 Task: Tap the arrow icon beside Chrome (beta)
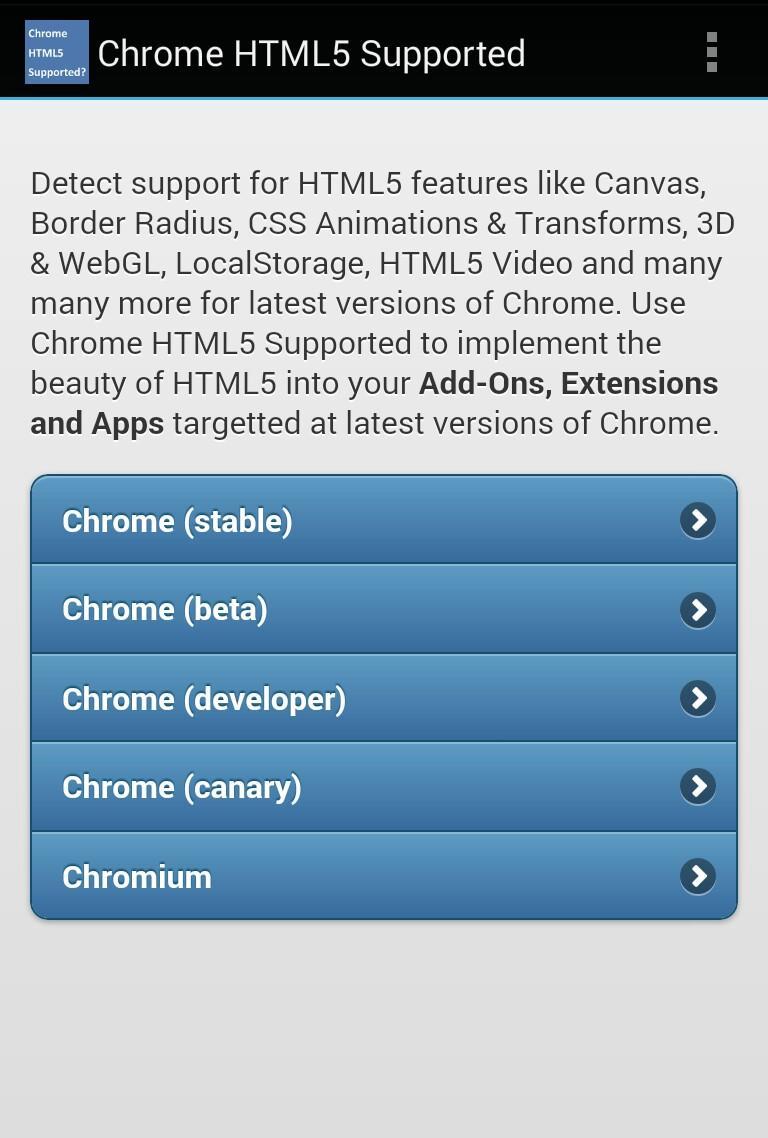(697, 609)
